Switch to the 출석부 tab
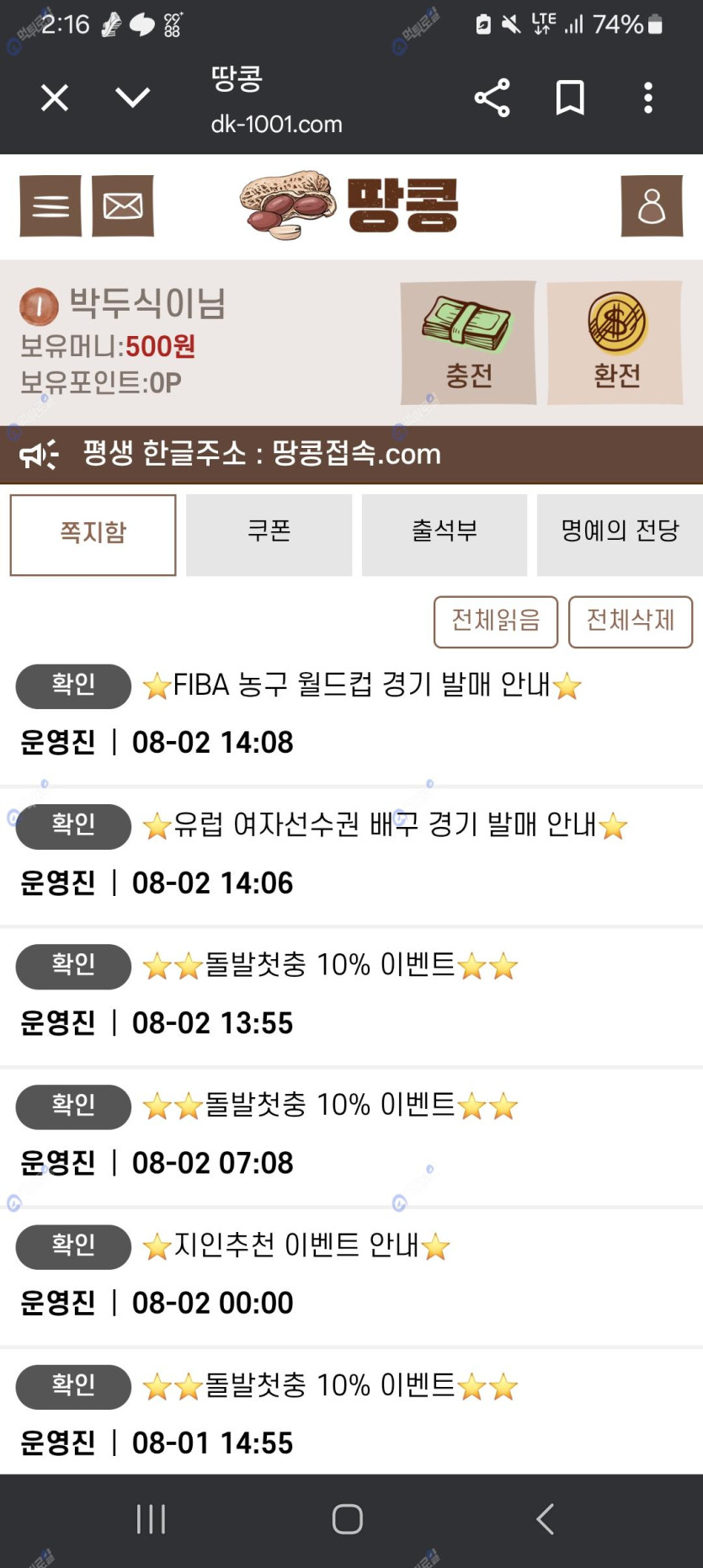Screen dimensions: 703x1568 click(445, 535)
